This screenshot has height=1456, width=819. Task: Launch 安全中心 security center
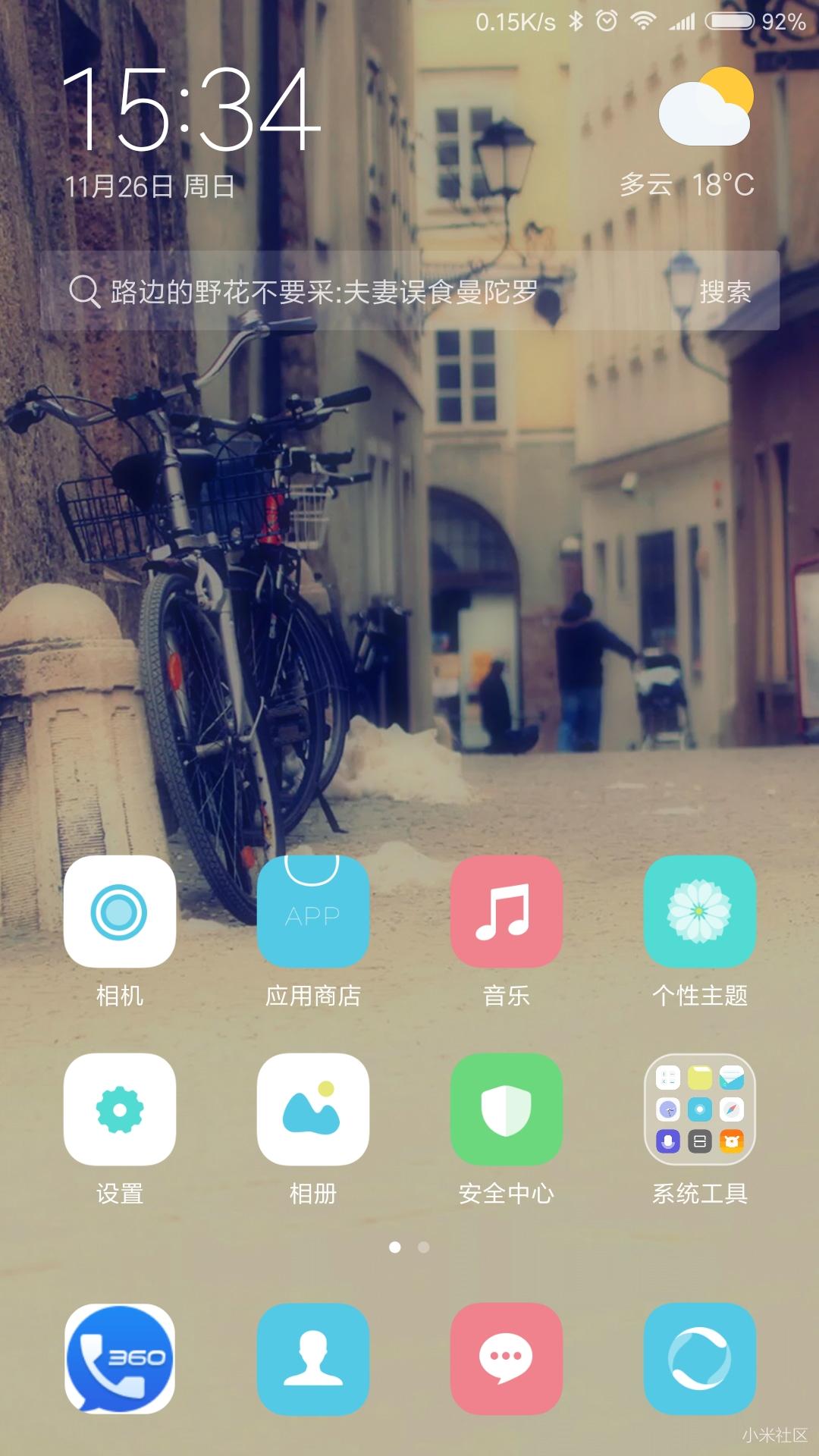coord(506,1109)
